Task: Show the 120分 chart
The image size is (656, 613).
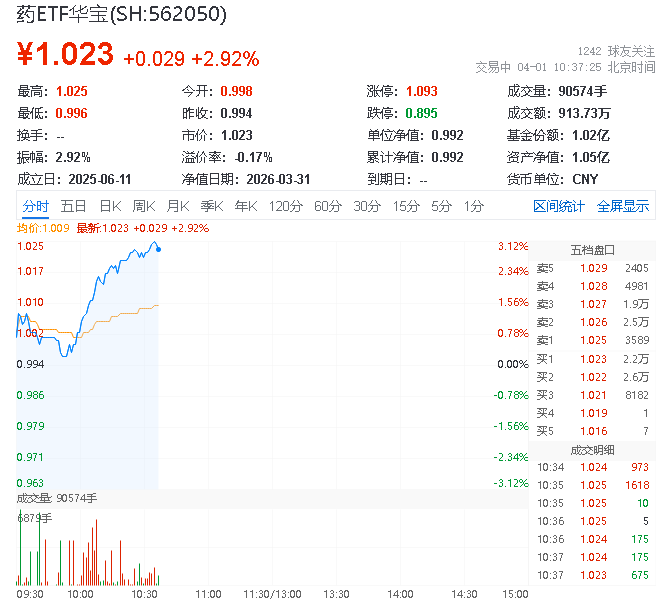Action: pos(285,206)
